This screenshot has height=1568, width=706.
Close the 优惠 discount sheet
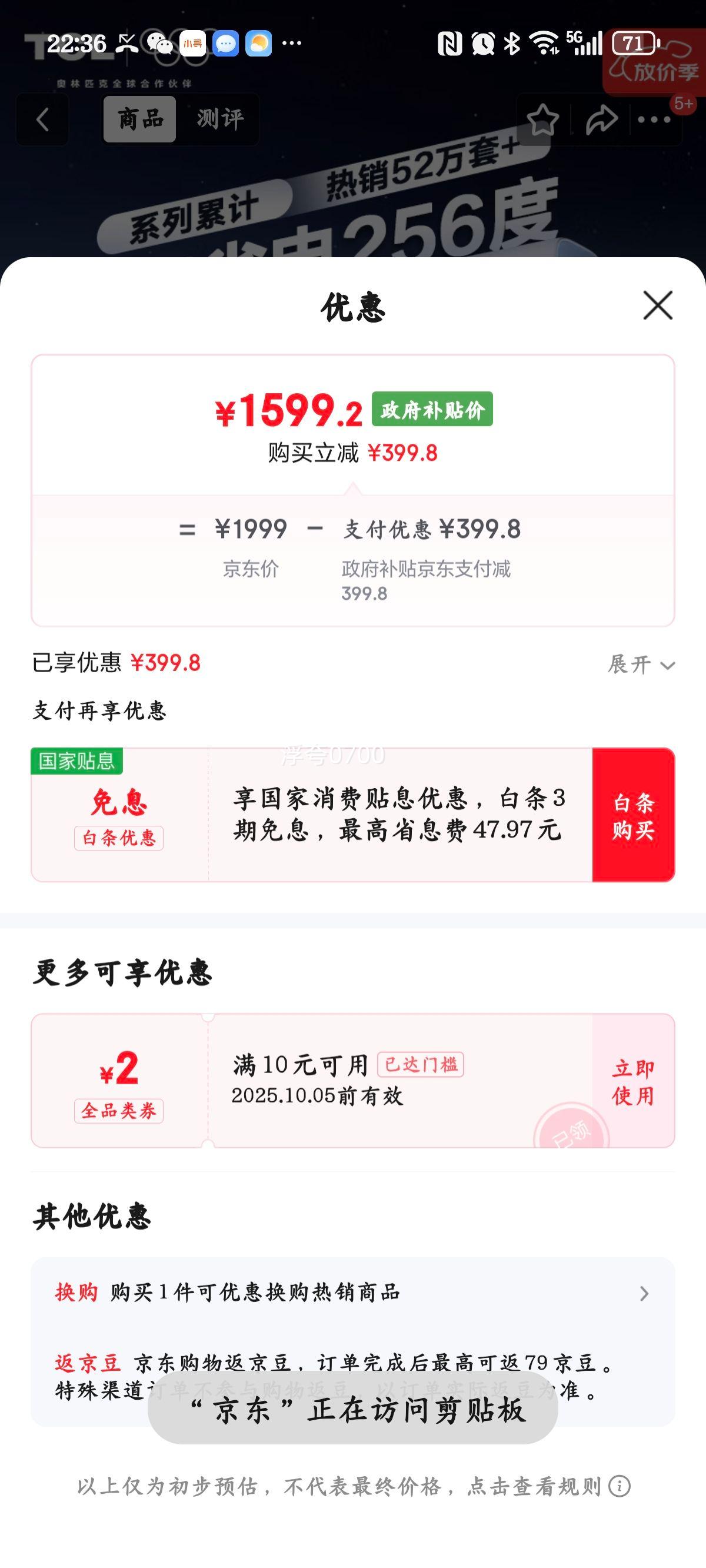pos(657,305)
